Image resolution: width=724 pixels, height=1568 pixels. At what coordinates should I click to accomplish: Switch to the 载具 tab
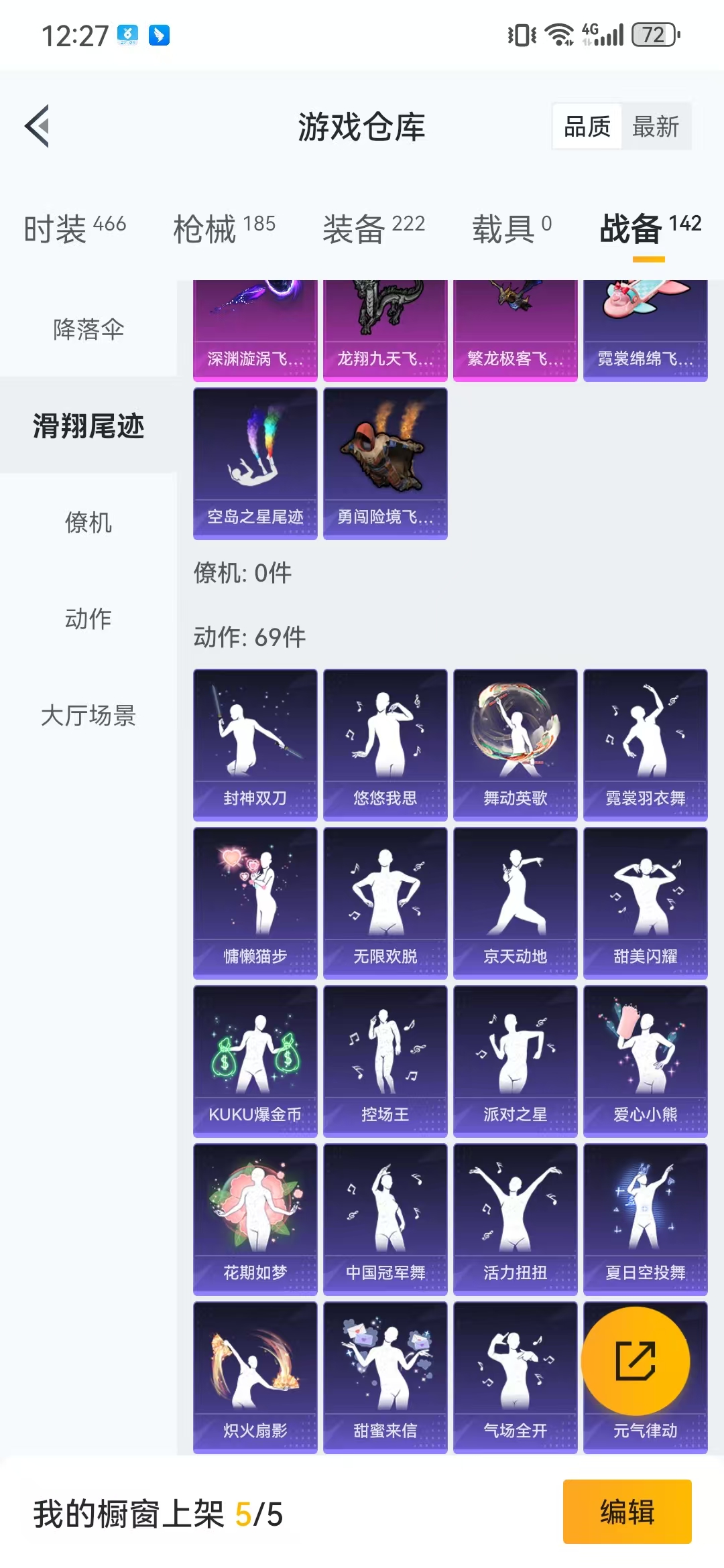point(511,229)
